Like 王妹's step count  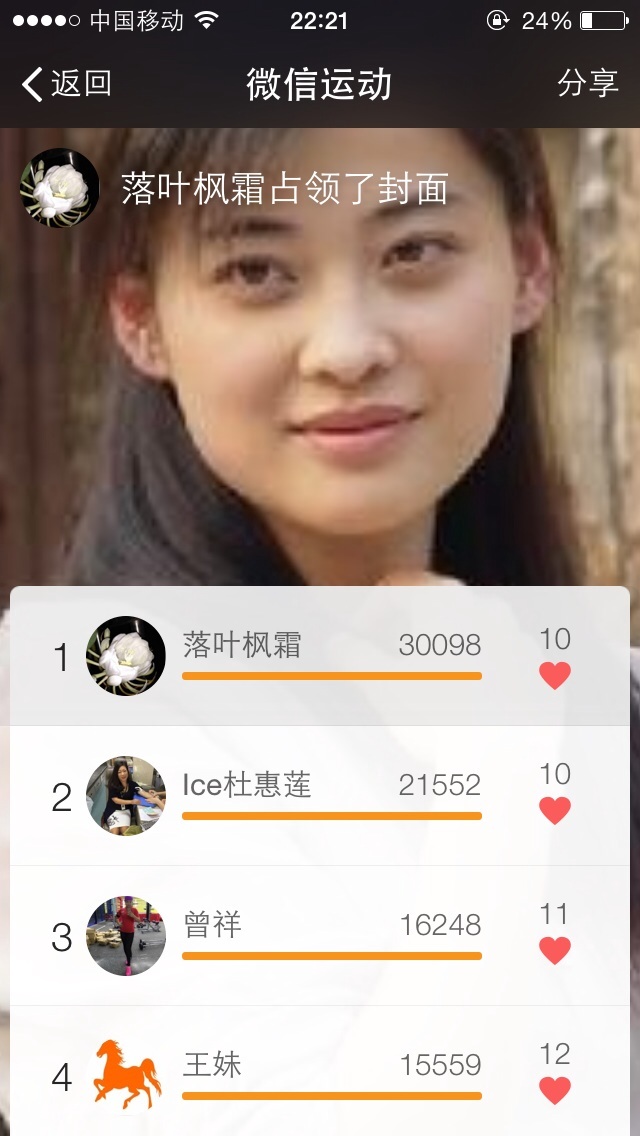click(555, 1090)
